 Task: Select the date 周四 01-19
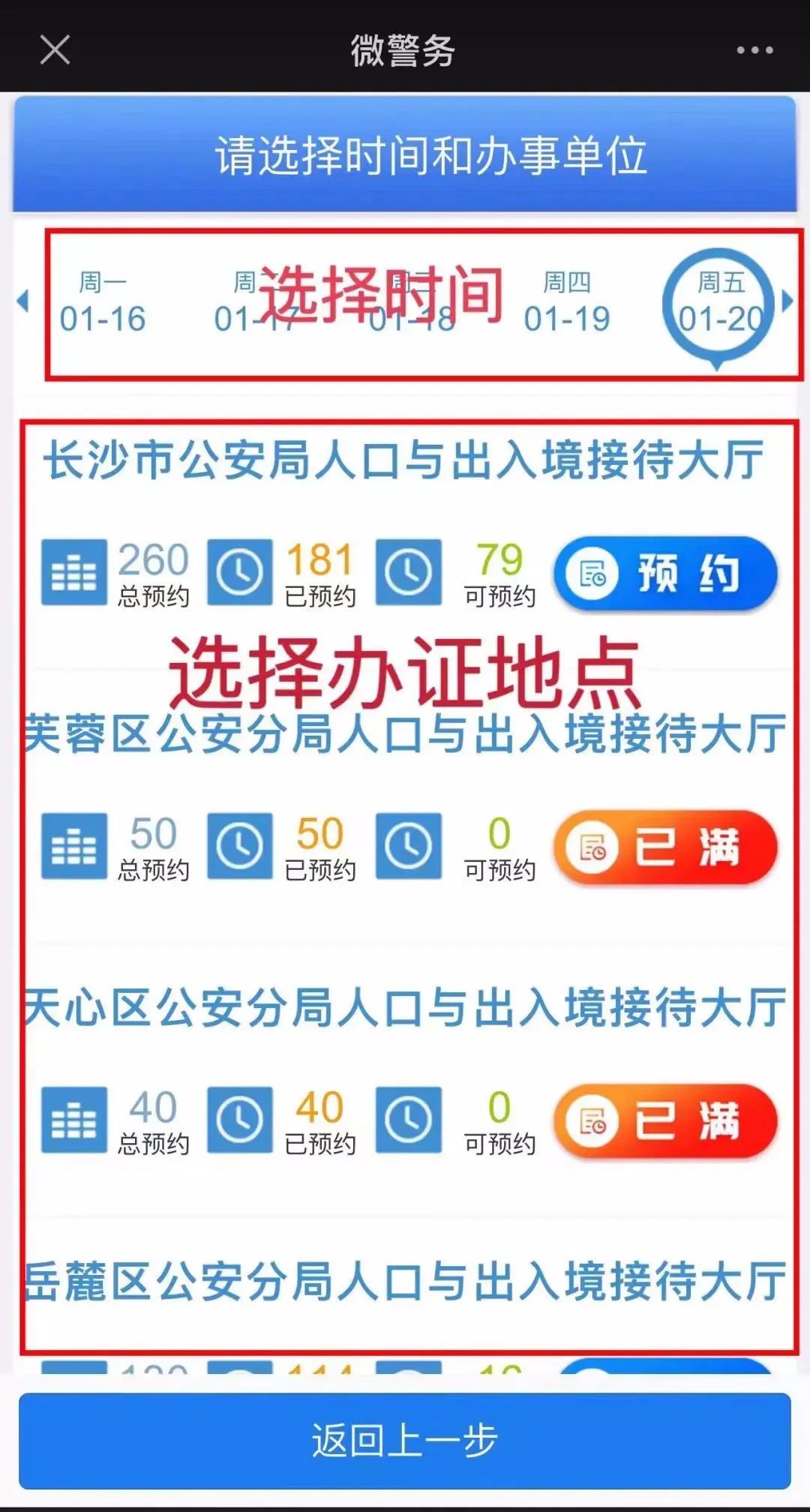[567, 302]
